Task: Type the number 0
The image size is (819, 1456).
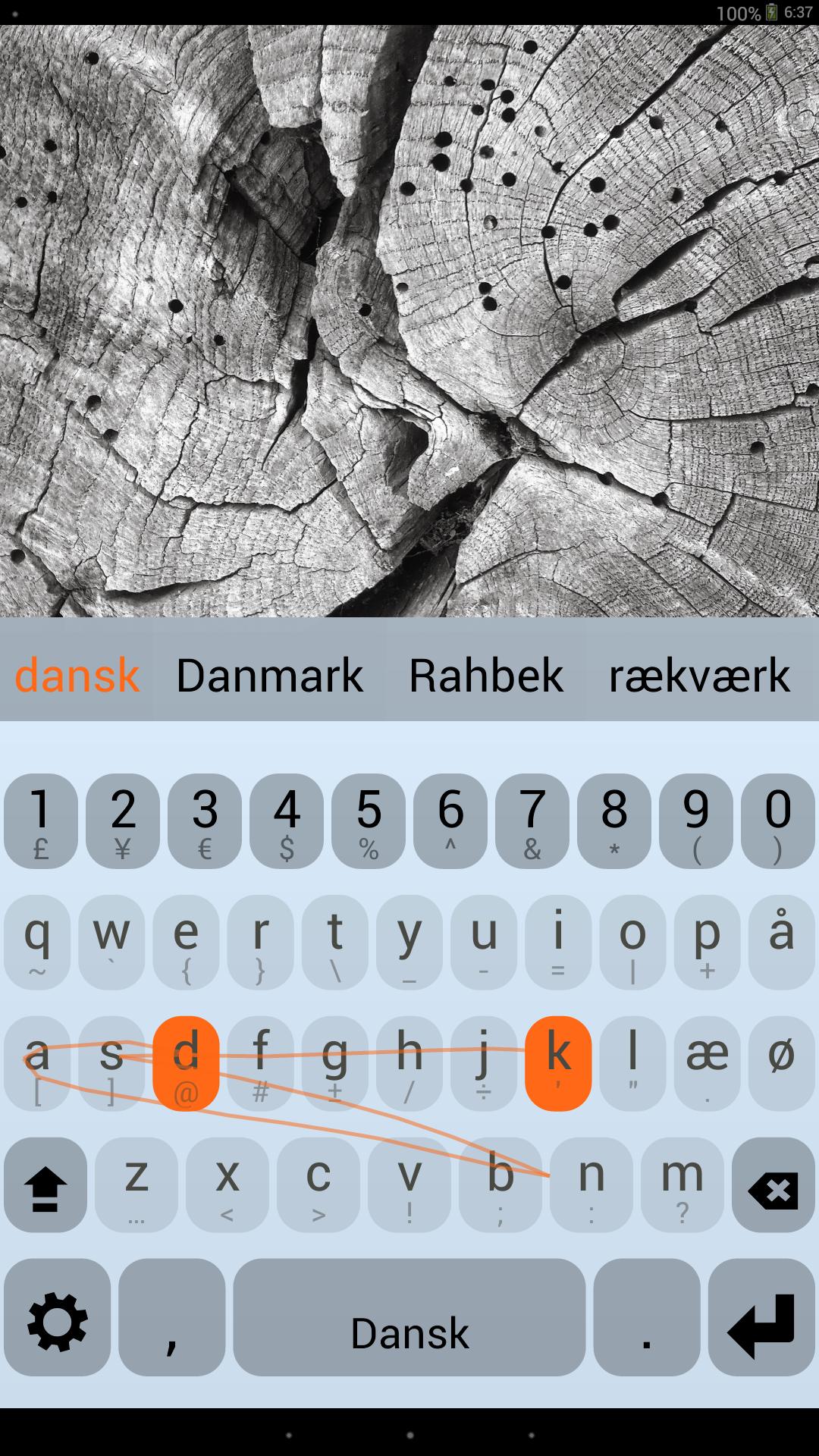Action: point(778,821)
